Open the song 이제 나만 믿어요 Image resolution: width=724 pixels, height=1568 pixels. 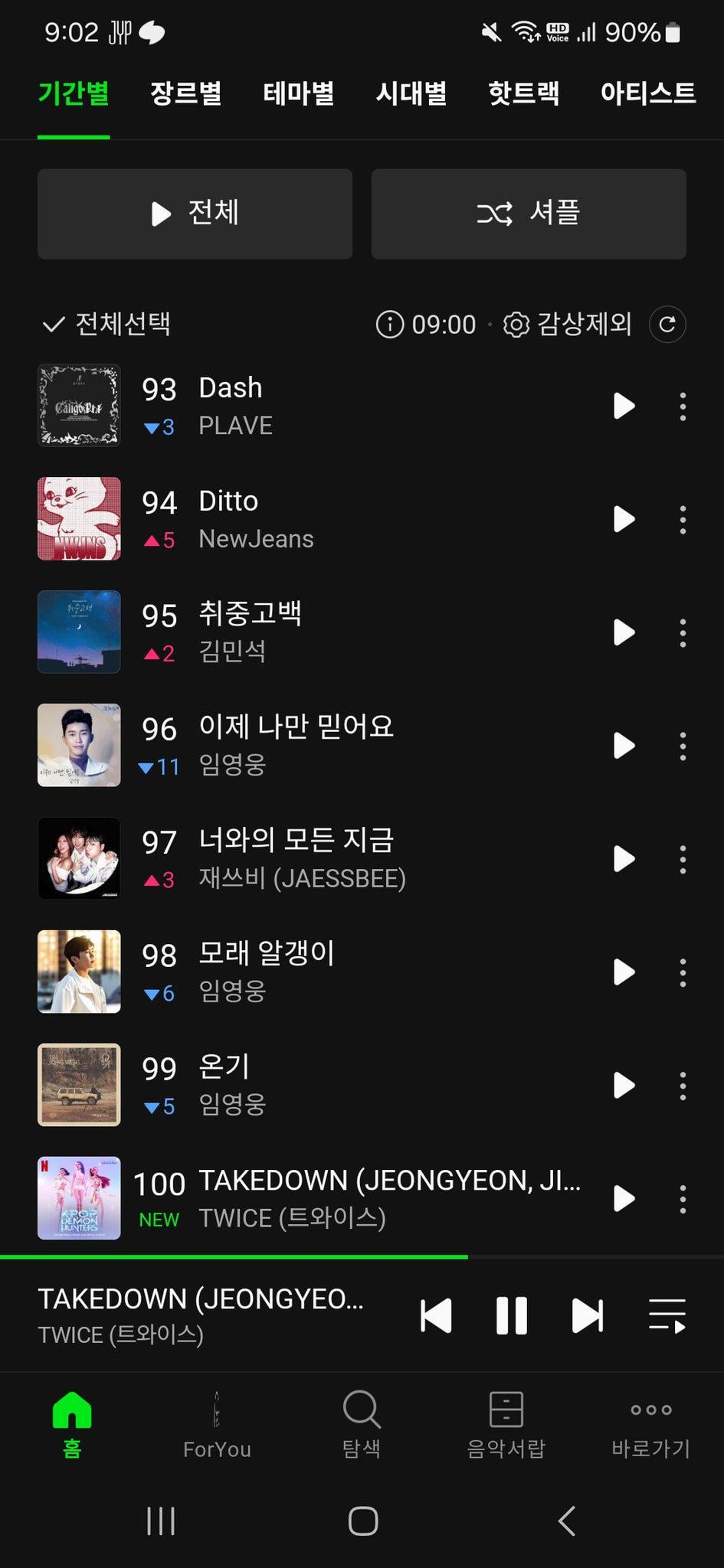[296, 727]
